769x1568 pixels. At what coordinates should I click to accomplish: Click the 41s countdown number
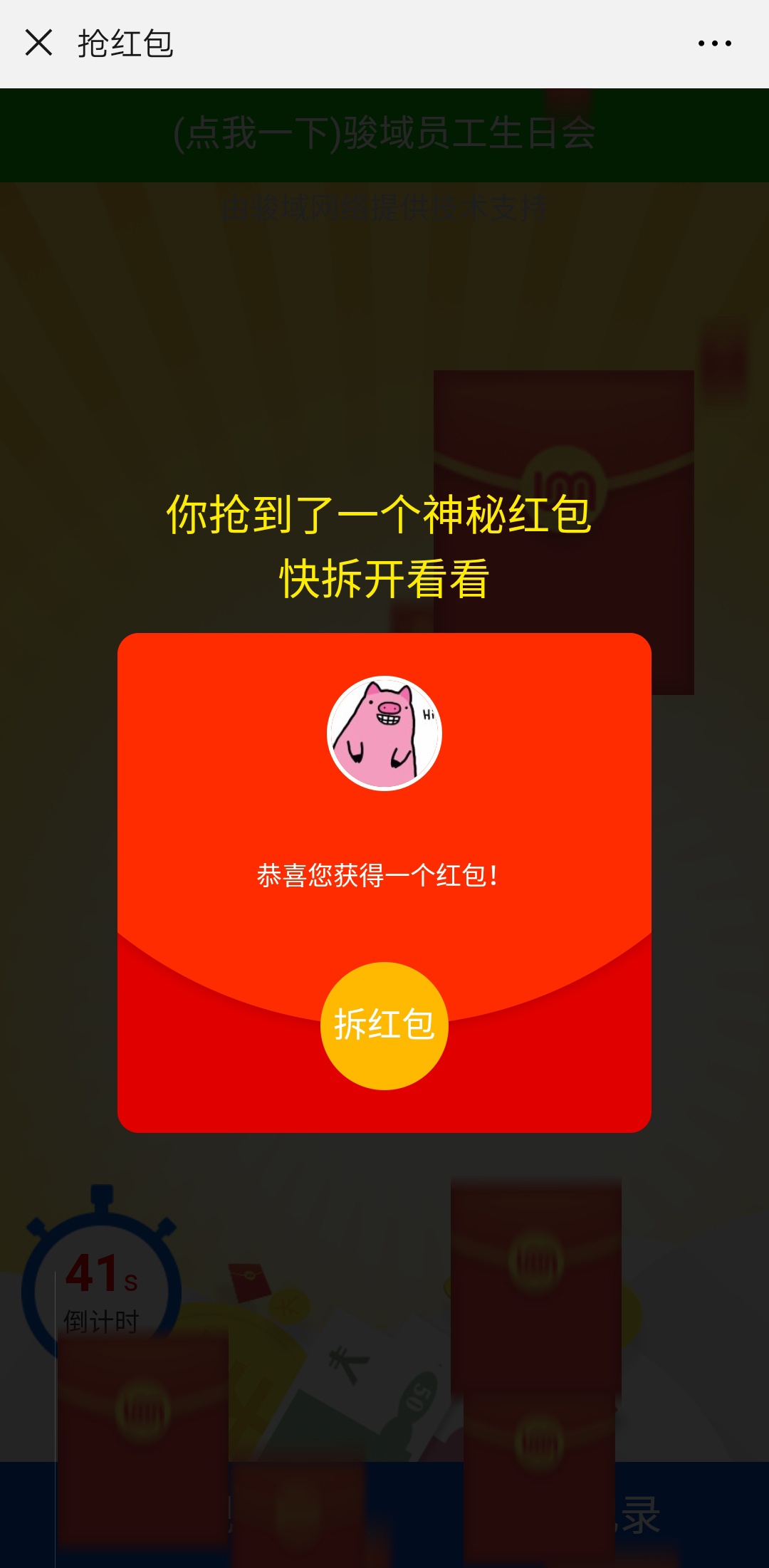pyautogui.click(x=98, y=1275)
